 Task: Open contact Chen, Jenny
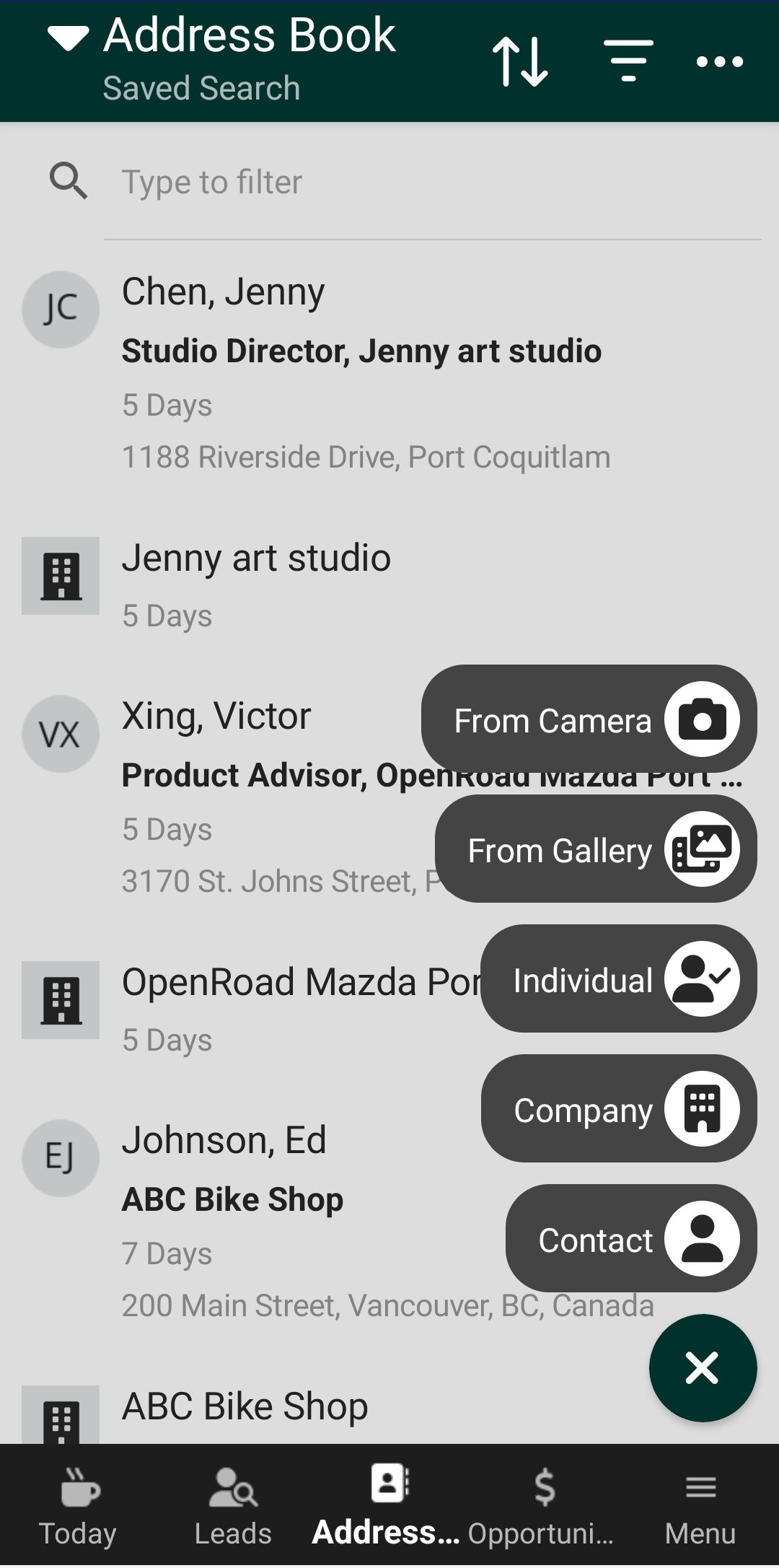coord(389,372)
